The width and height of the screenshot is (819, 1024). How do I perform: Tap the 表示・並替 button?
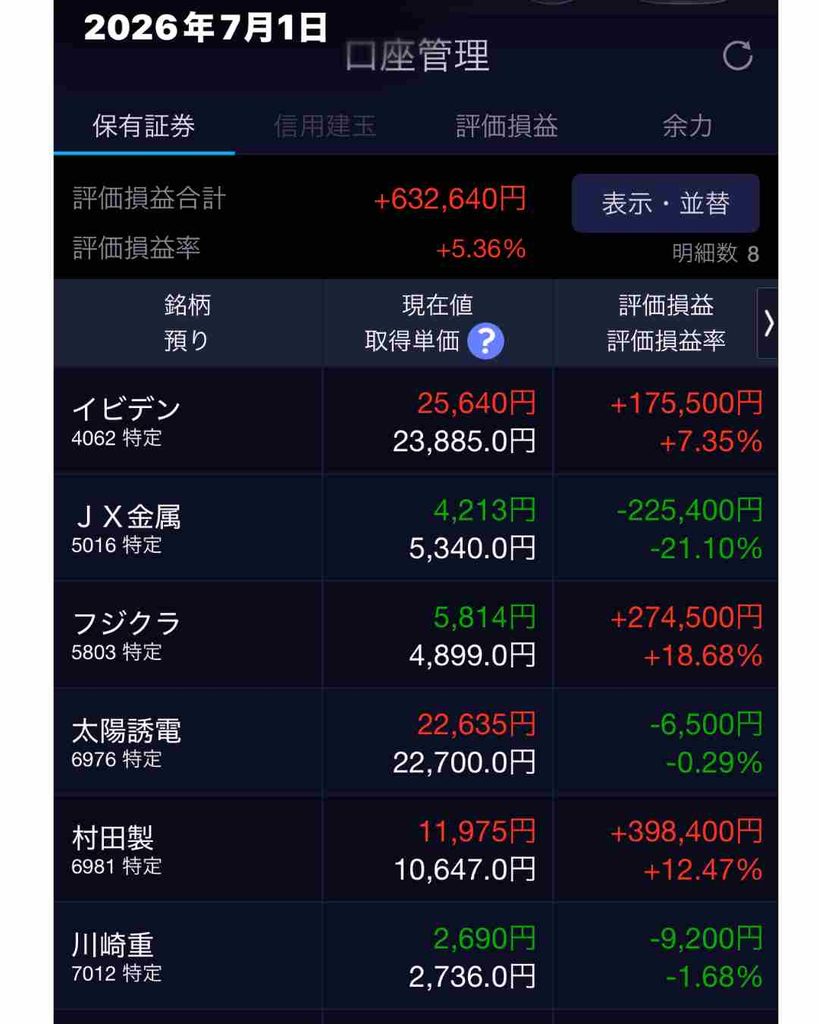[x=666, y=203]
